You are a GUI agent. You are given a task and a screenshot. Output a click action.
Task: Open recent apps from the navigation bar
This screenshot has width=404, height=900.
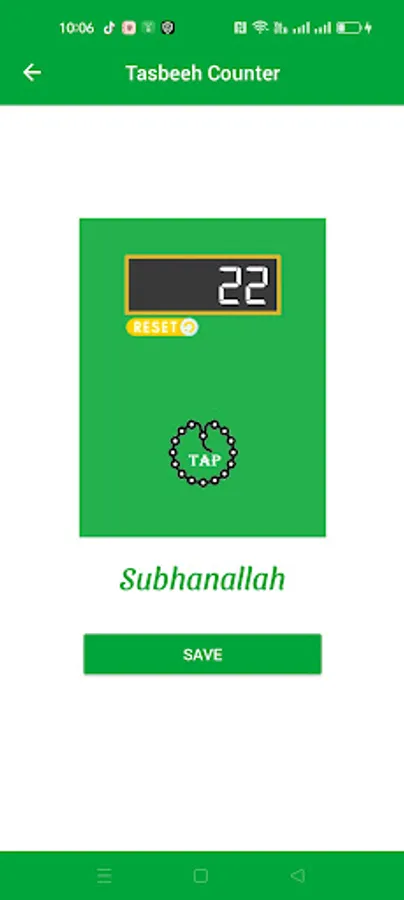coord(104,875)
